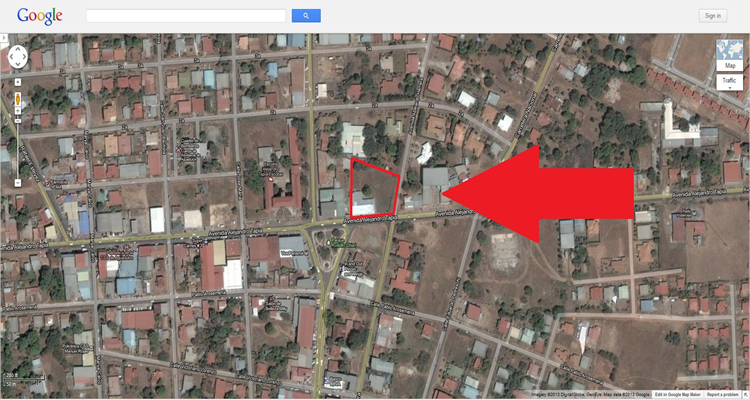Tap the blue search button
Image resolution: width=750 pixels, height=400 pixels.
point(306,16)
